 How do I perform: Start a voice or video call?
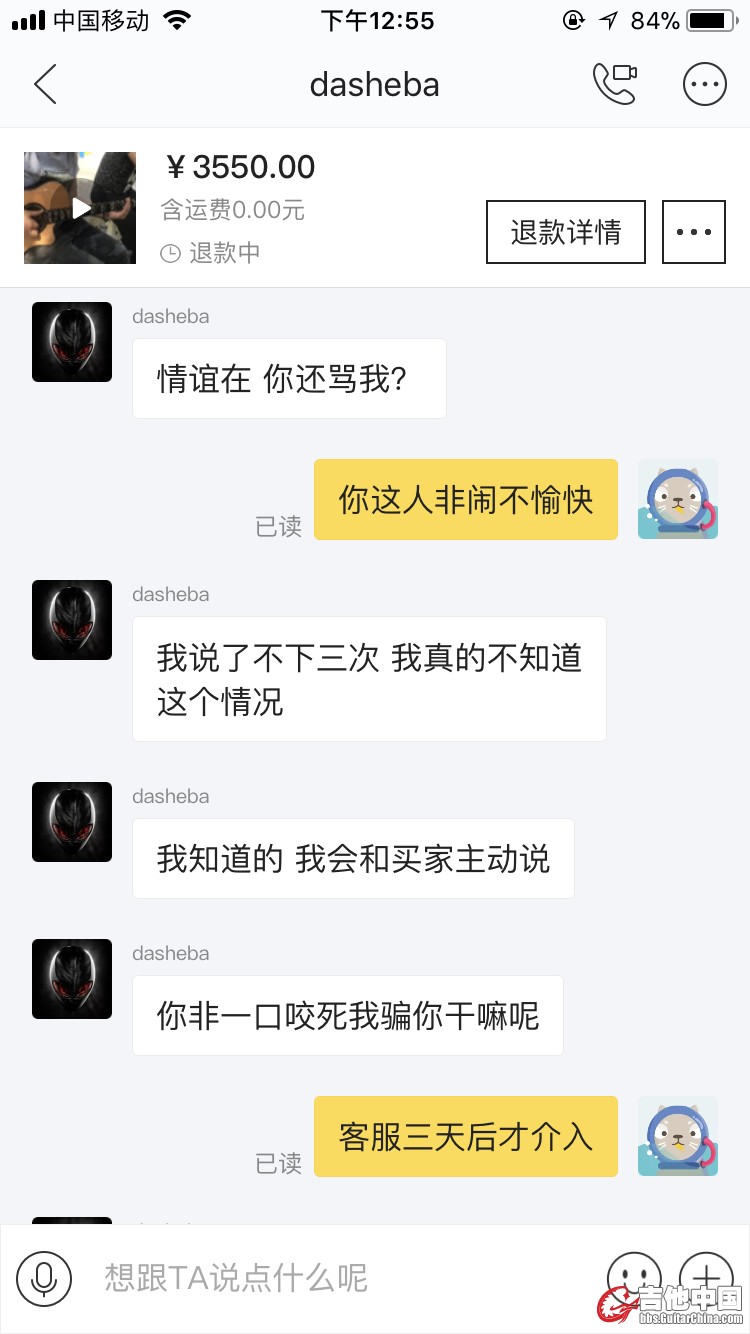(615, 85)
